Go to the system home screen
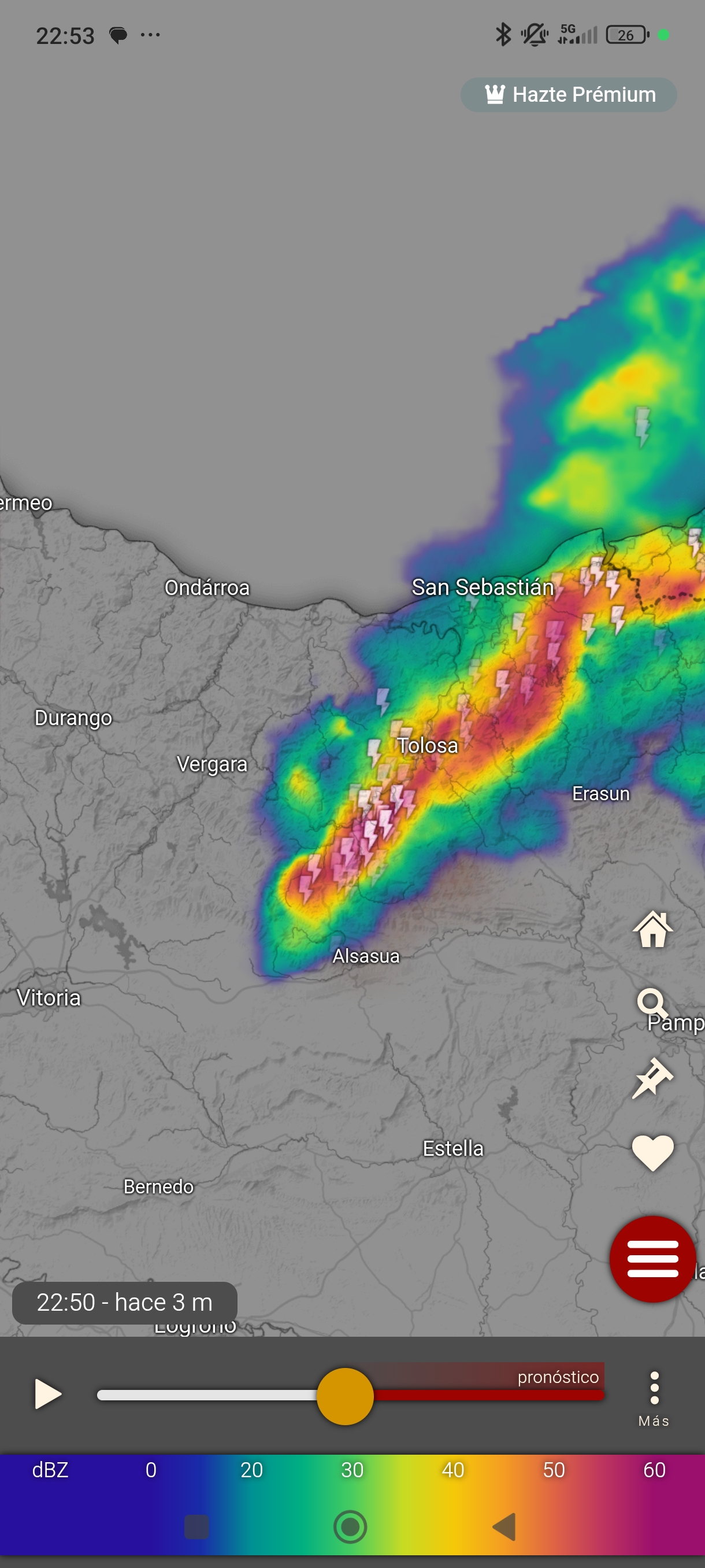The image size is (705, 1568). [350, 1526]
